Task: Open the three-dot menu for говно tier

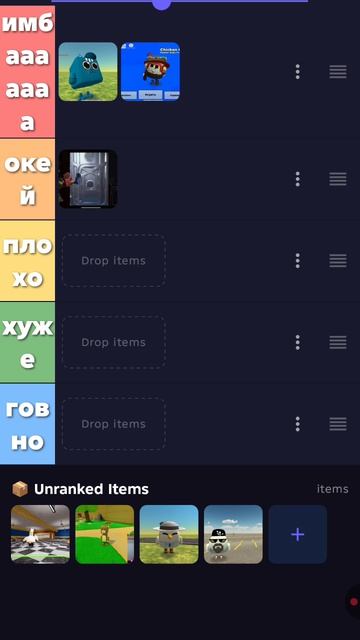Action: point(298,424)
